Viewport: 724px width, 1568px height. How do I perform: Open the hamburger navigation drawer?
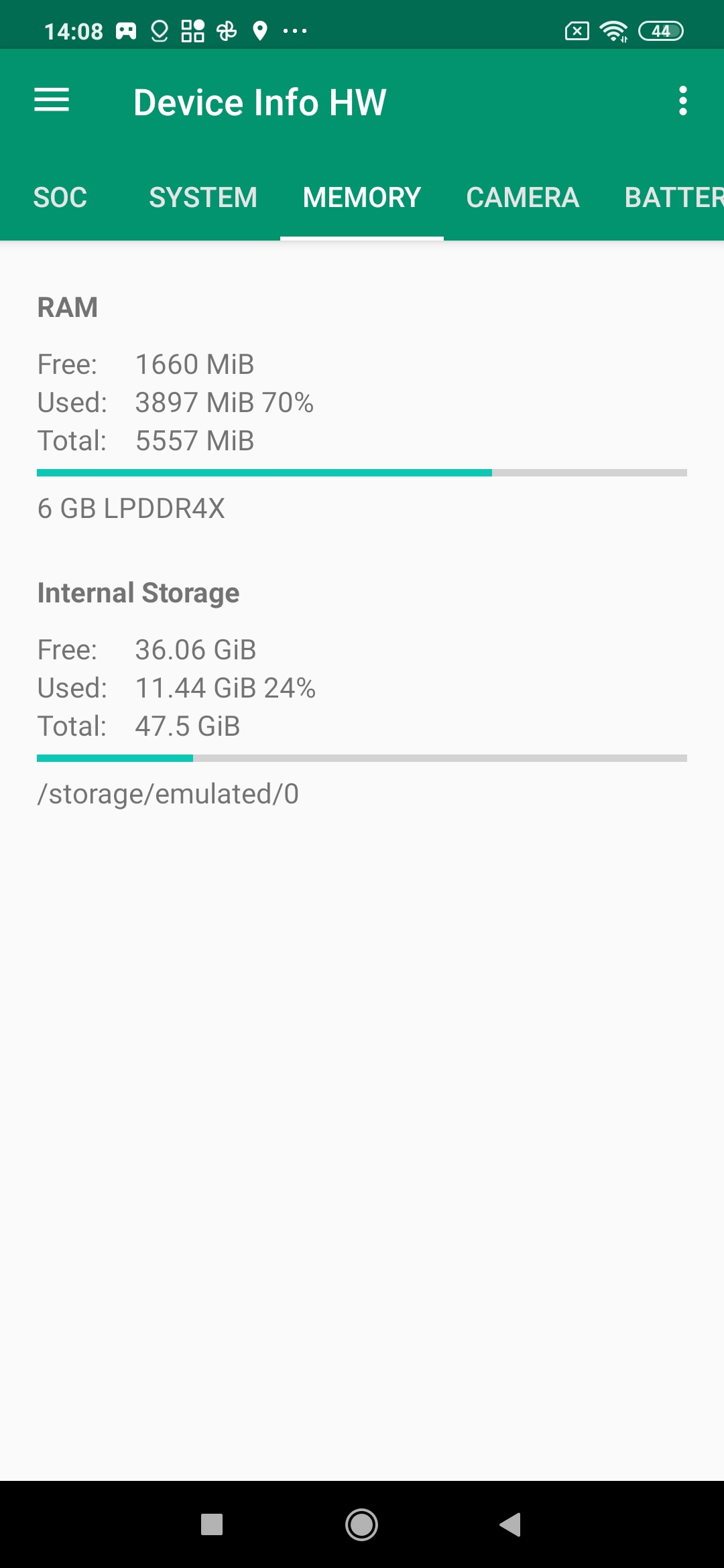52,101
